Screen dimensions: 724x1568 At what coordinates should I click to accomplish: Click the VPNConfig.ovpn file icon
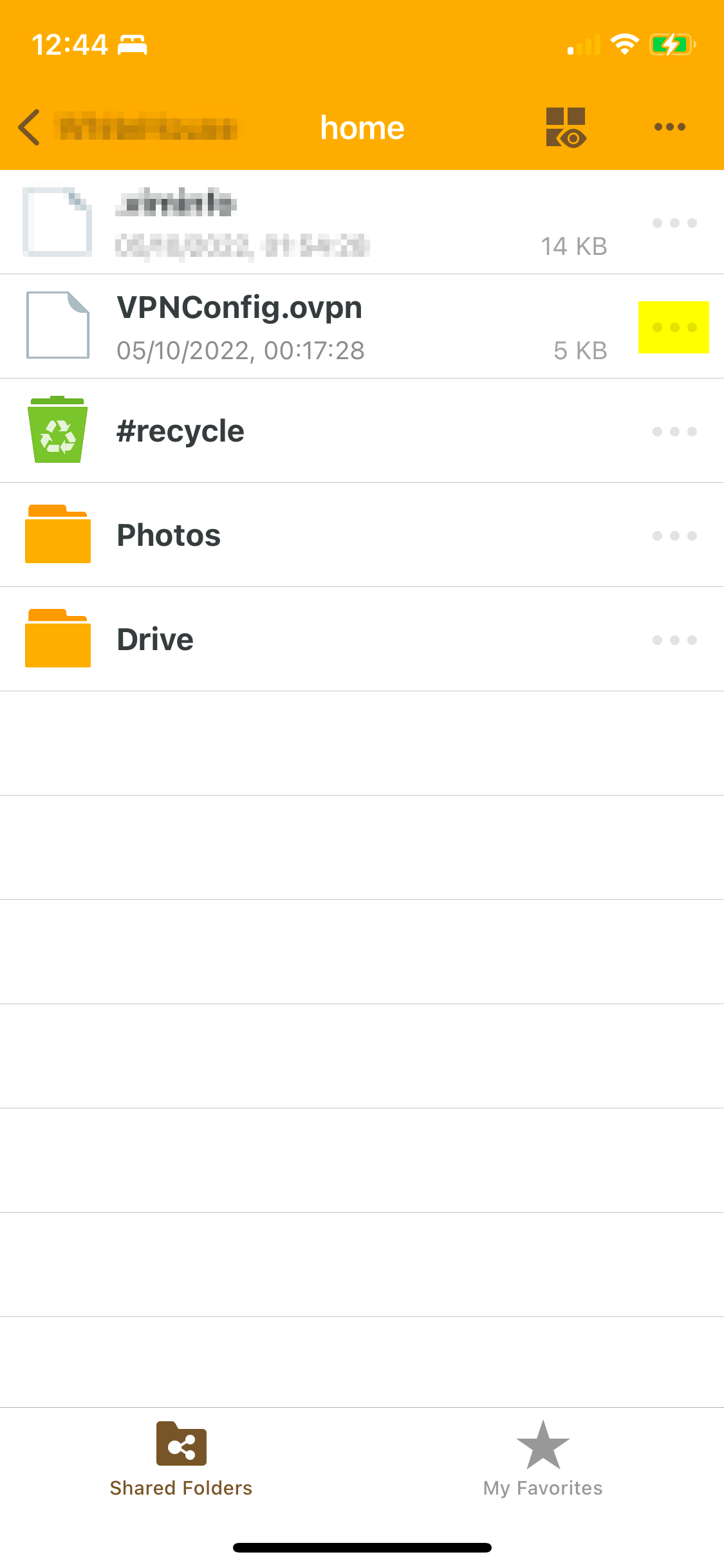[57, 326]
